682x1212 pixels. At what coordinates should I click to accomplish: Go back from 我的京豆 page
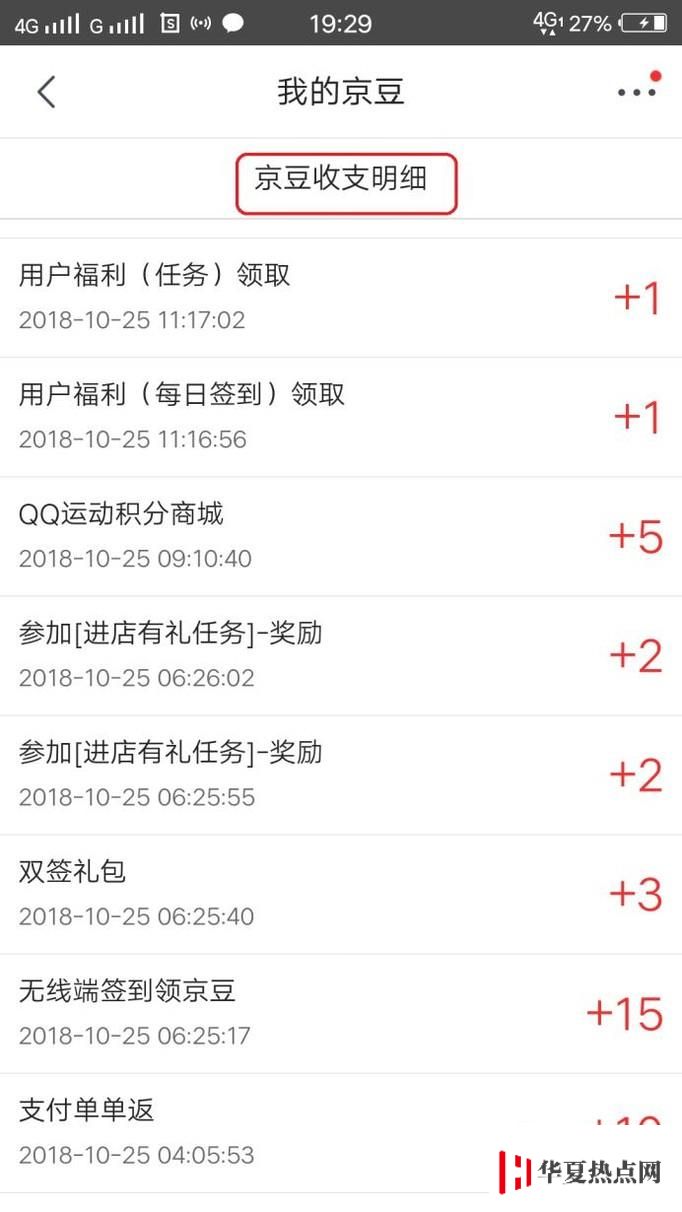[46, 92]
